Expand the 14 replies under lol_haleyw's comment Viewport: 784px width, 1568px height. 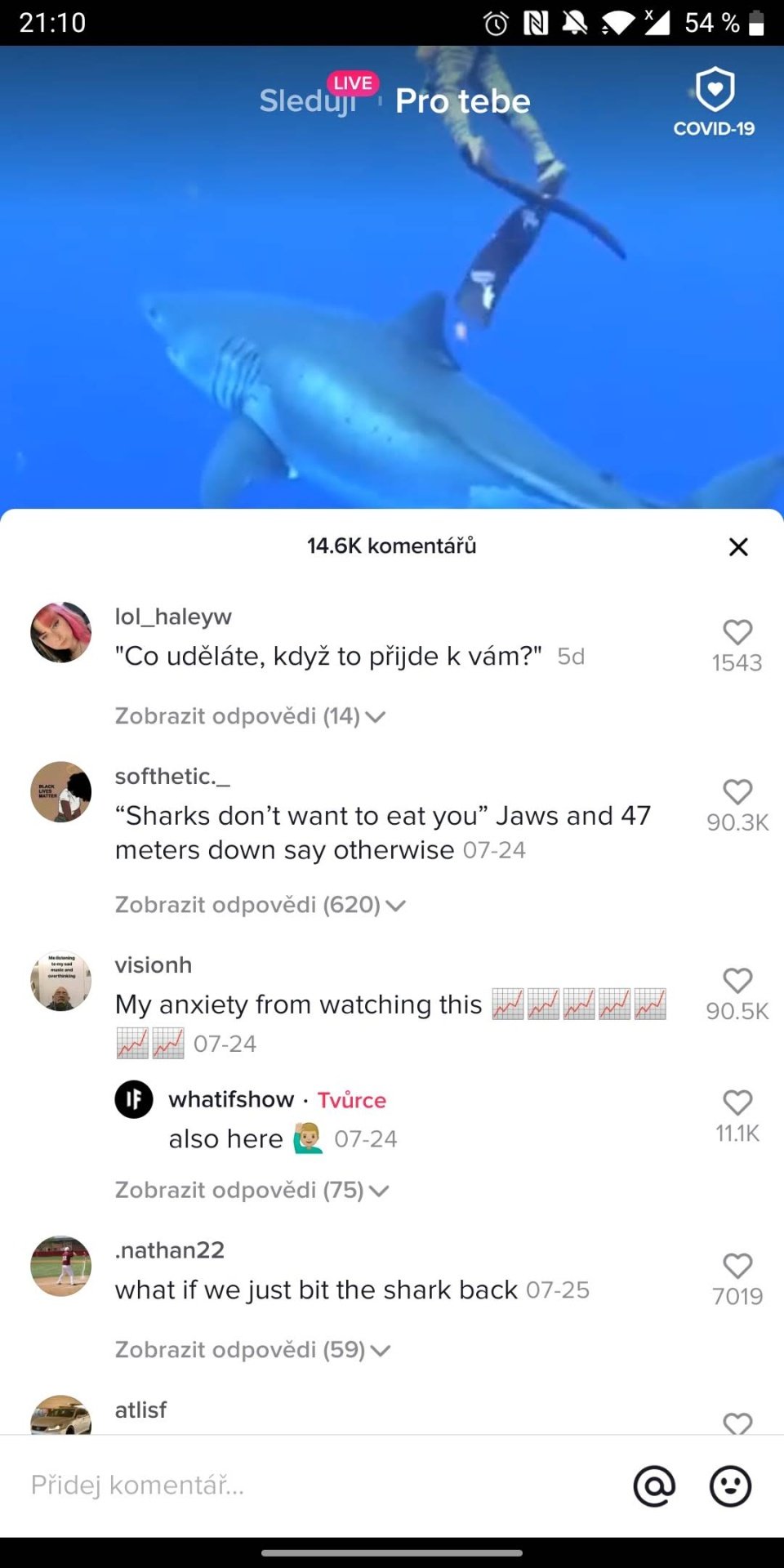(x=250, y=716)
